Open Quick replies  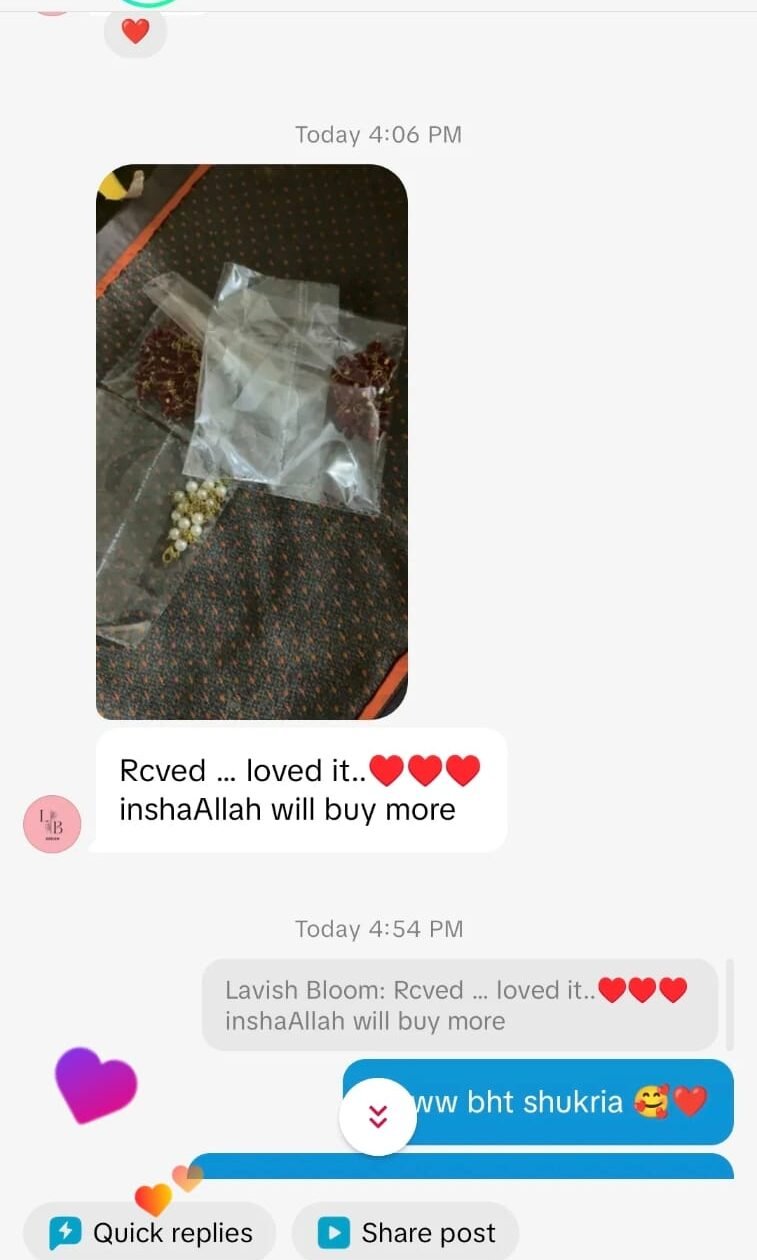tap(150, 1233)
